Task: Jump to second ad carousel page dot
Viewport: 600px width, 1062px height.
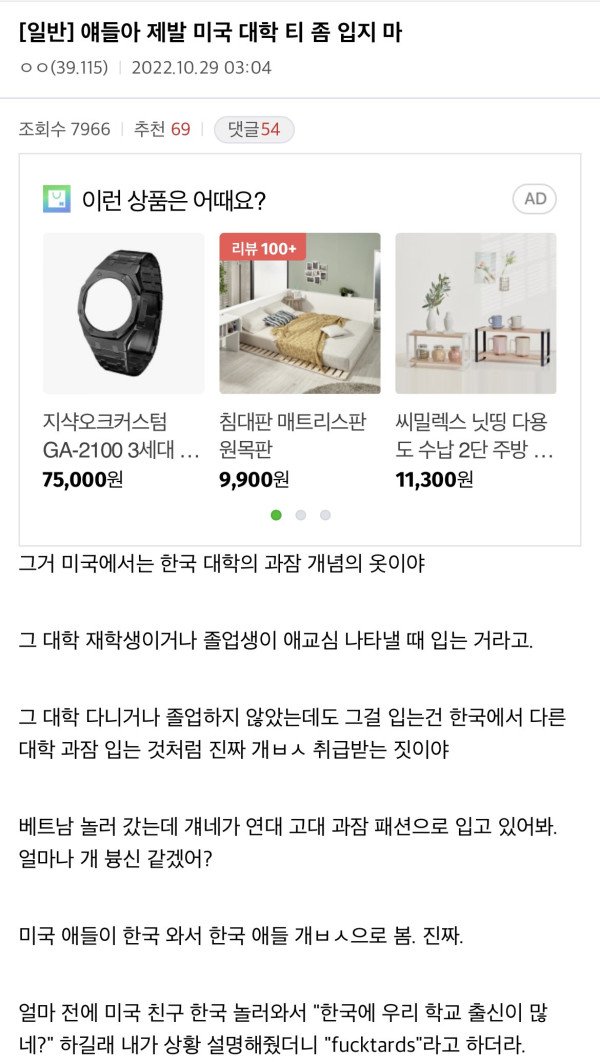Action: [300, 515]
